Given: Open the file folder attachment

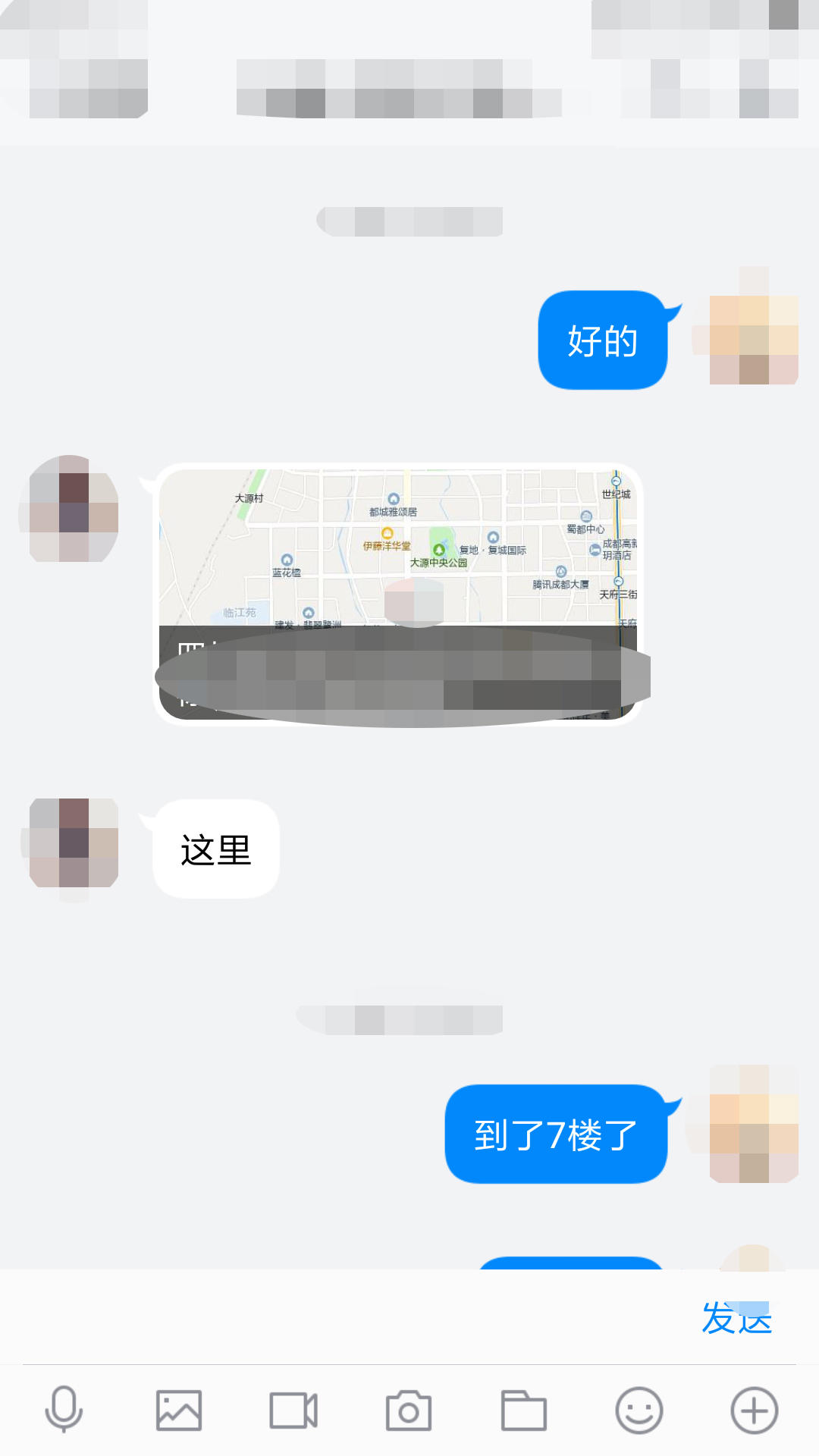Looking at the screenshot, I should click(x=524, y=1410).
